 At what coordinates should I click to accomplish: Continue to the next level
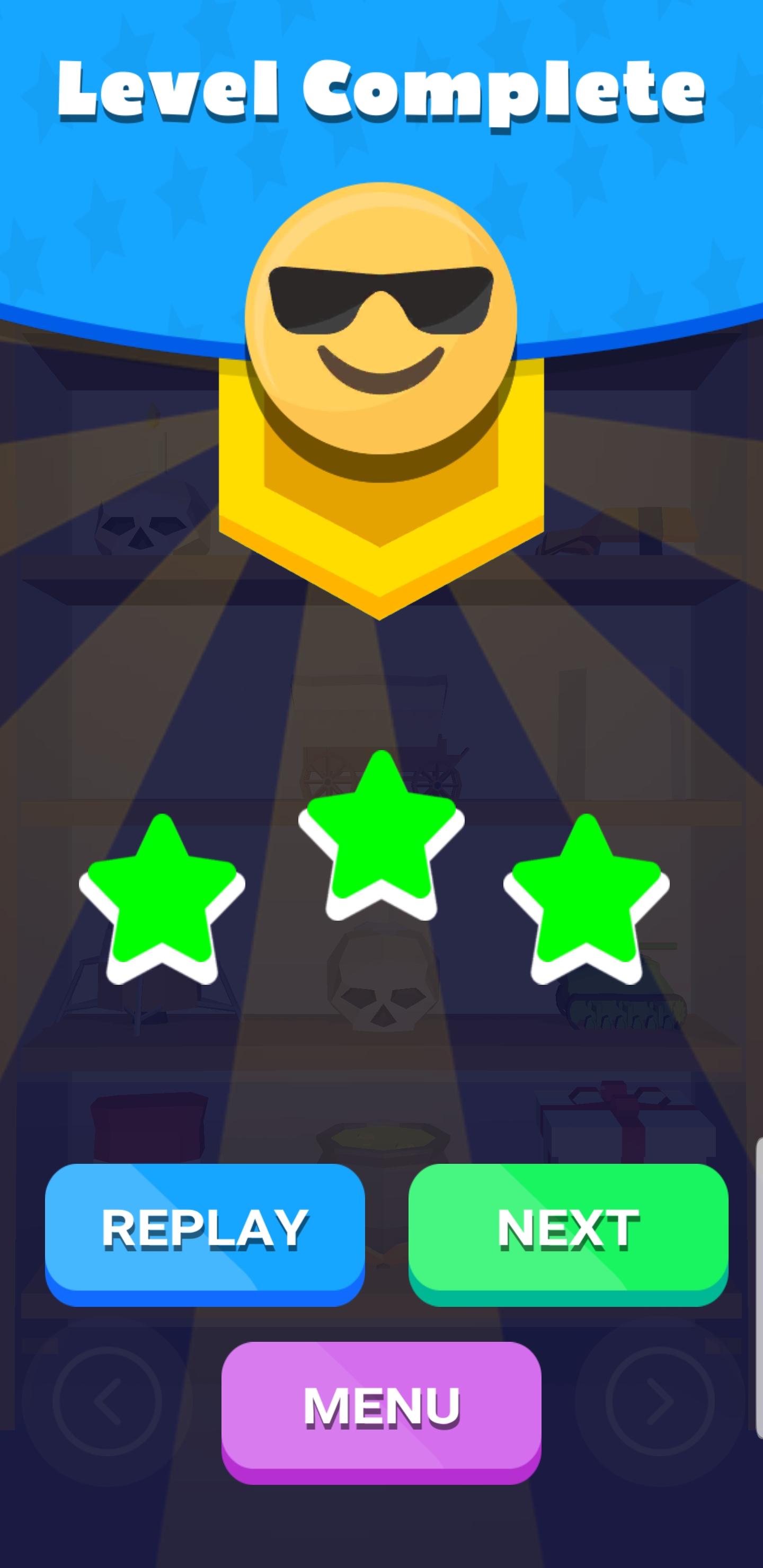tap(567, 1230)
